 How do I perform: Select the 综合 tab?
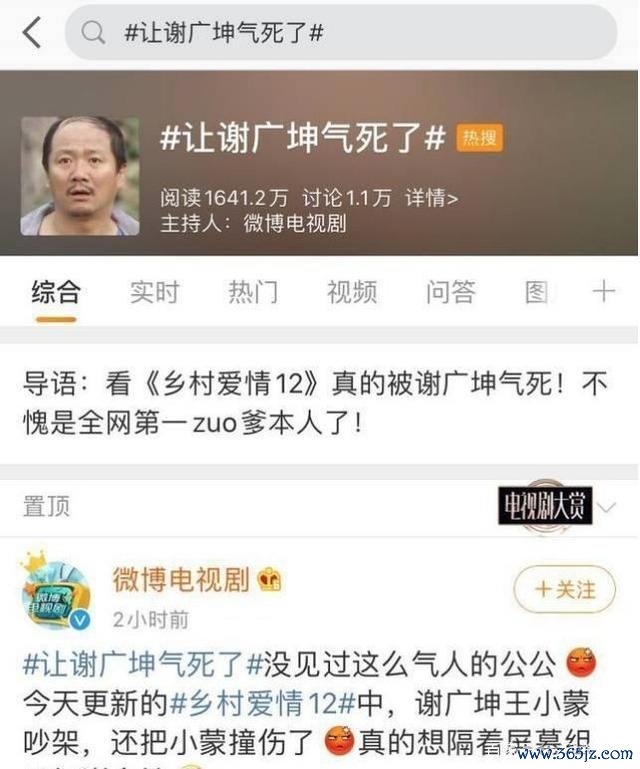click(55, 292)
